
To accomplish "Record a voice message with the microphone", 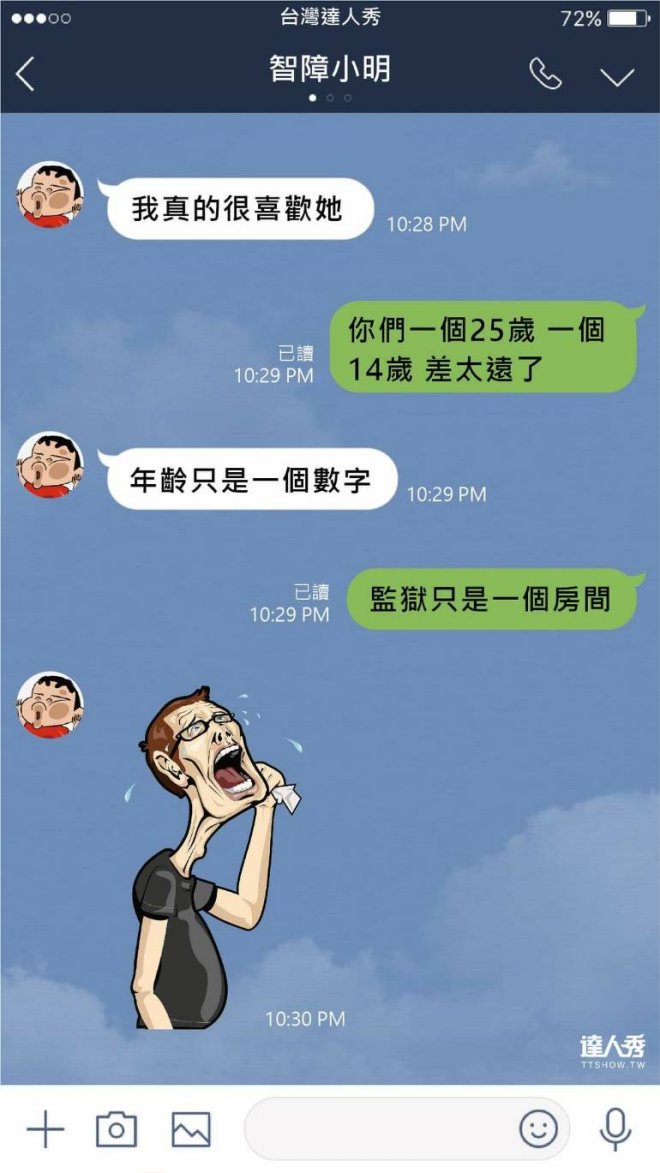I will 615,1130.
